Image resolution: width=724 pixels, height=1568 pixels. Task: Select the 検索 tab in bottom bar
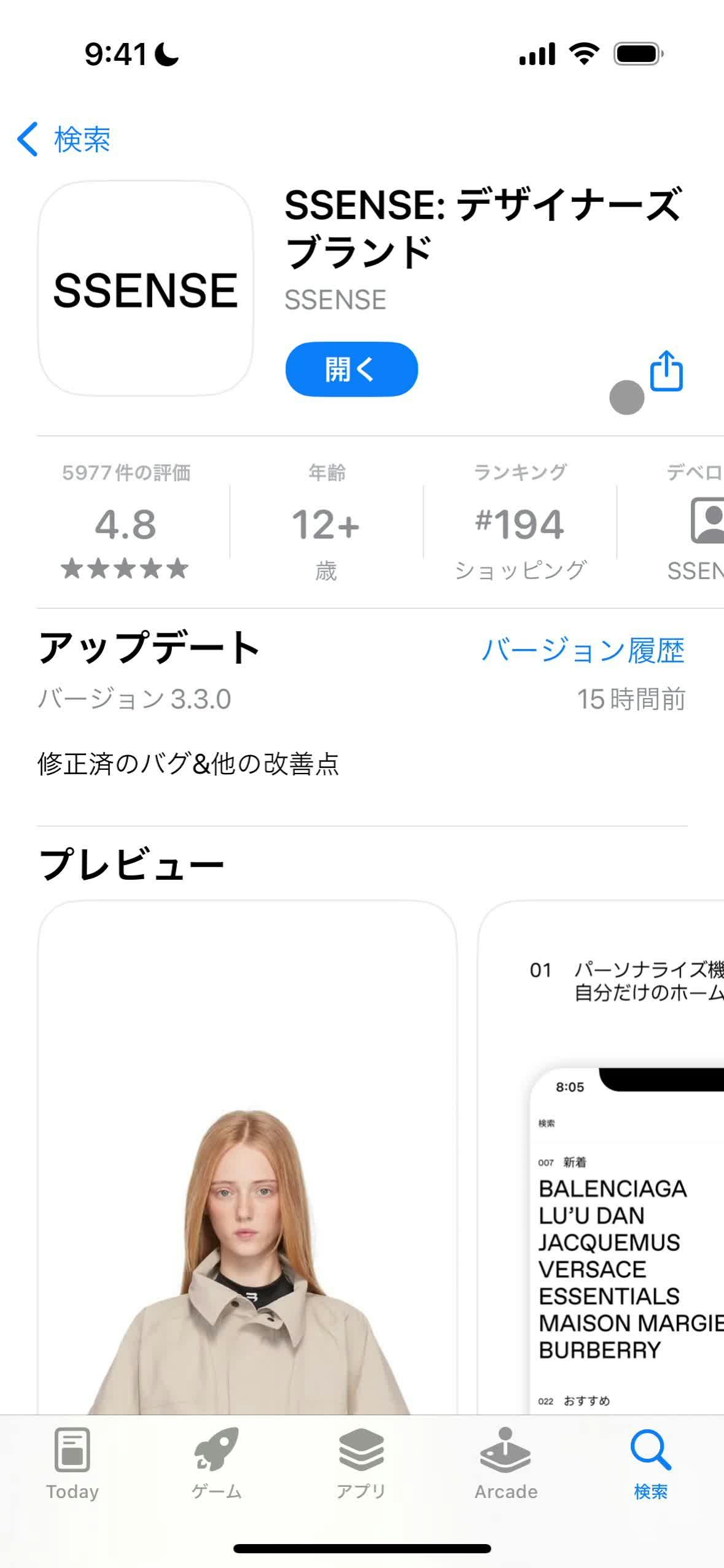(650, 1464)
